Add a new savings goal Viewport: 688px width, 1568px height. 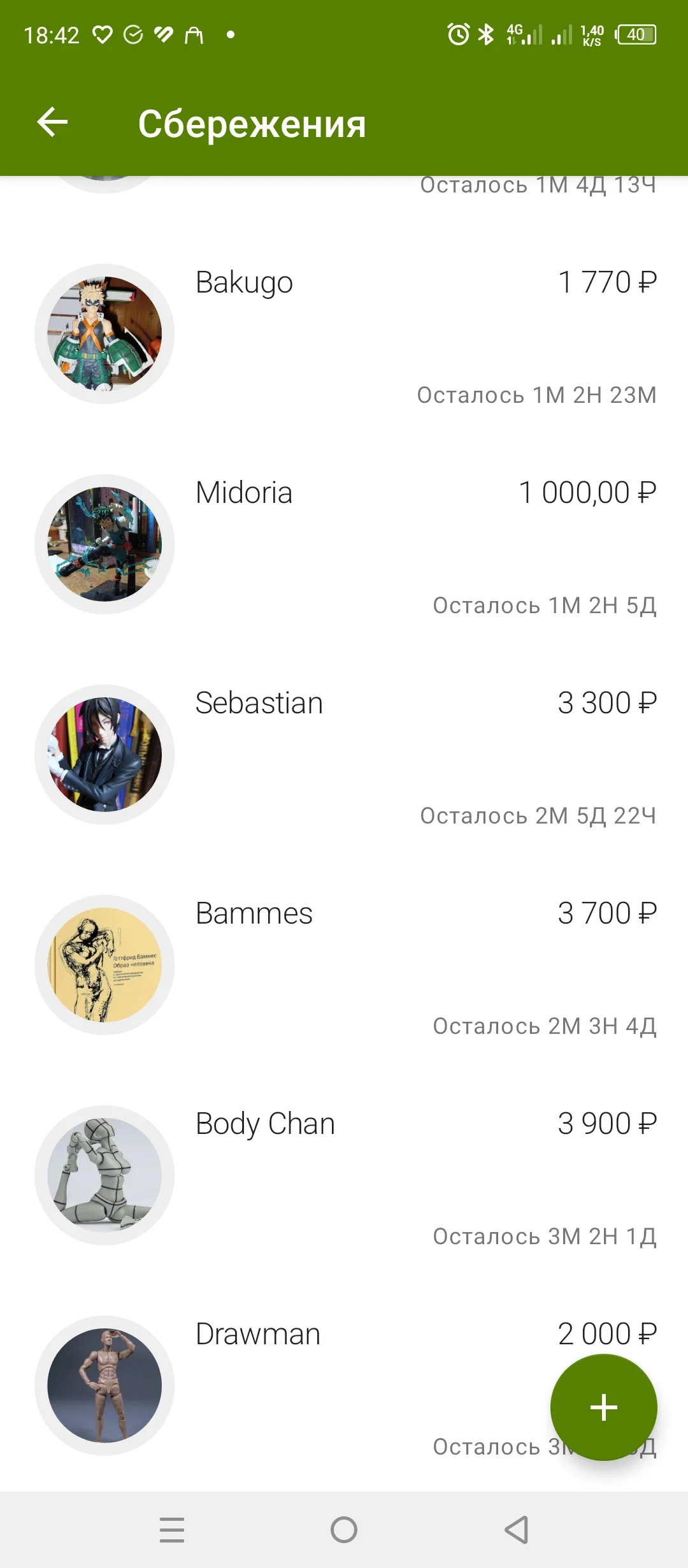tap(603, 1407)
